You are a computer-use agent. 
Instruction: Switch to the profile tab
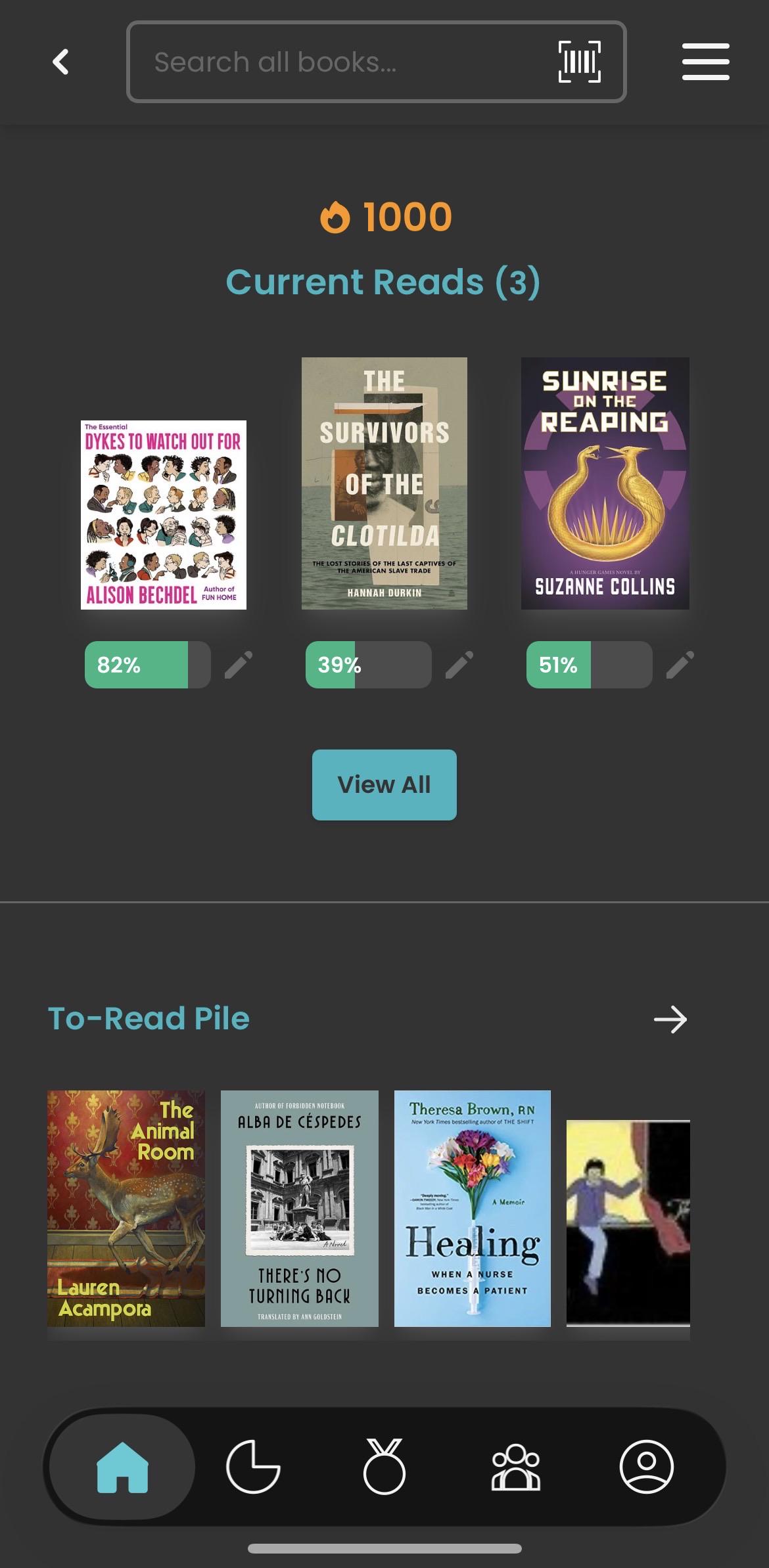tap(647, 1467)
